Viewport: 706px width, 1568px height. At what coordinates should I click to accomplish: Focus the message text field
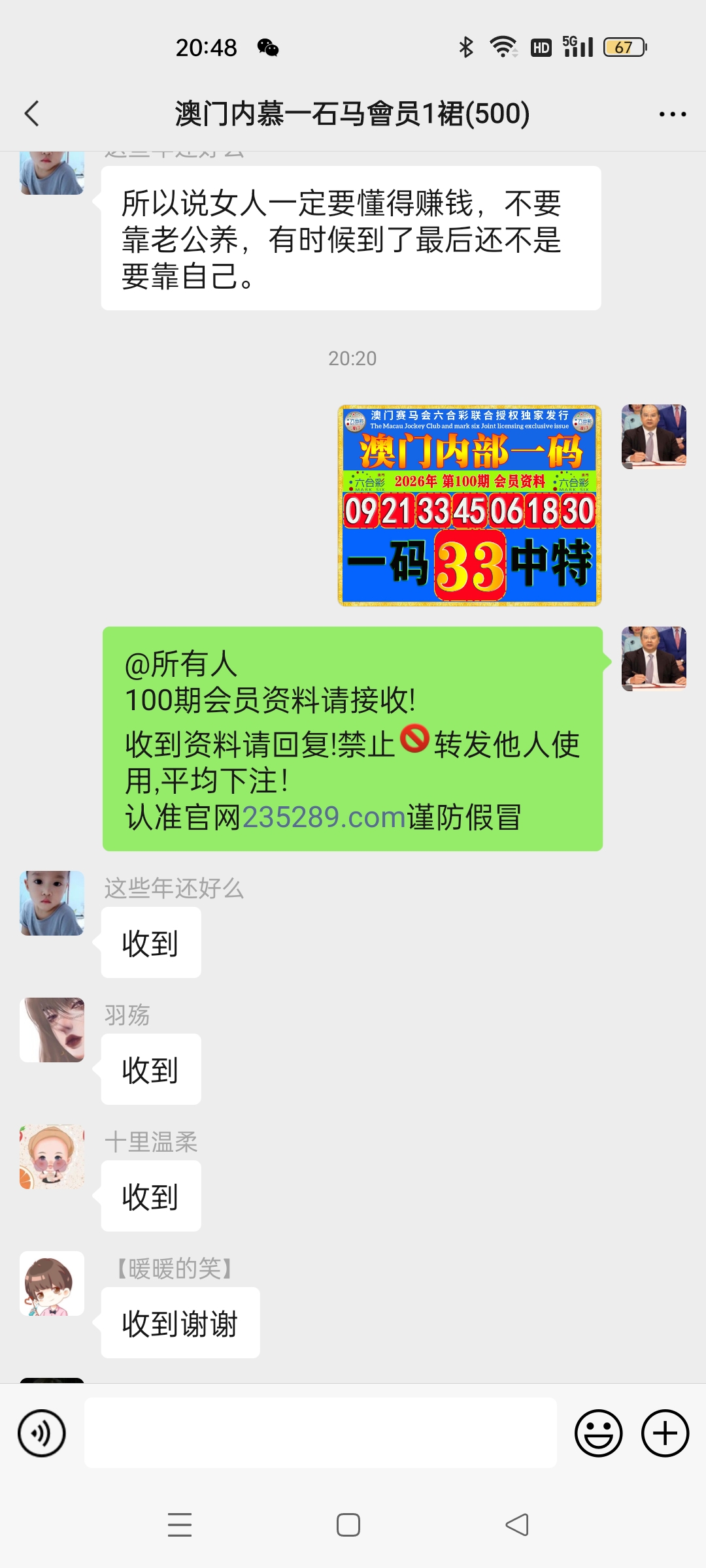pos(320,1433)
